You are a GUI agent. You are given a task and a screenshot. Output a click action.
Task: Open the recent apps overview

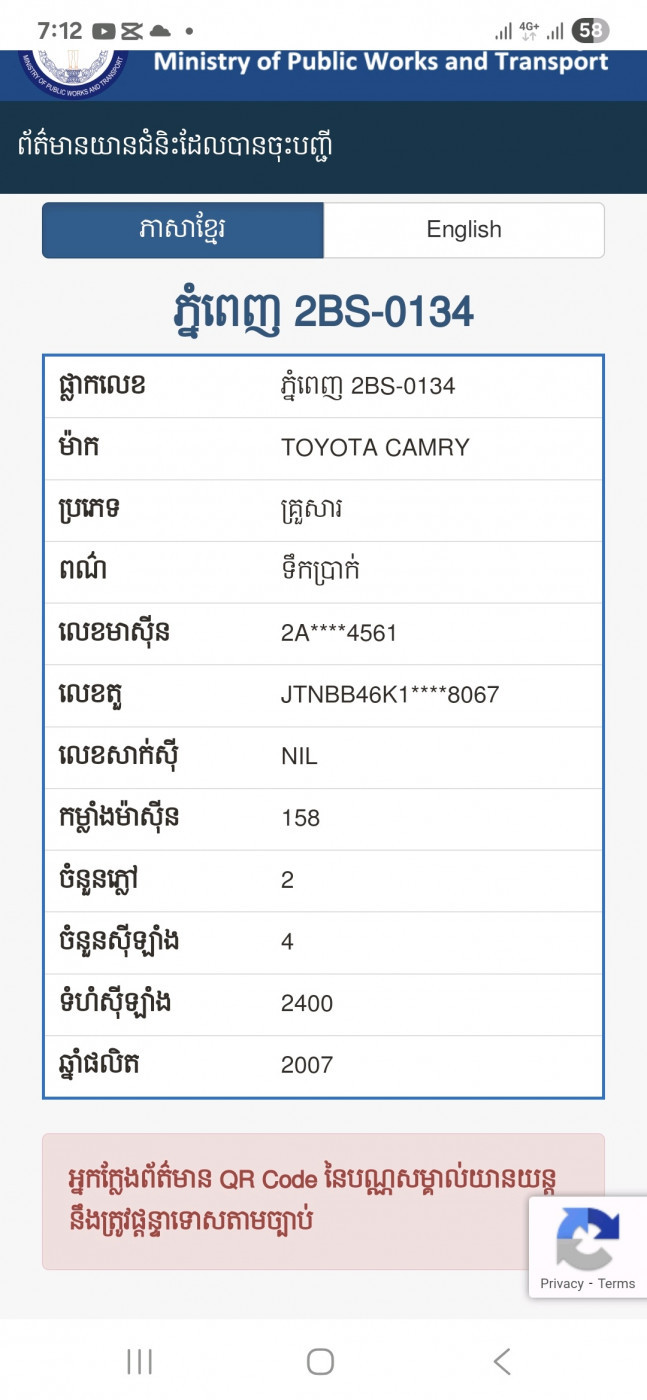139,1361
